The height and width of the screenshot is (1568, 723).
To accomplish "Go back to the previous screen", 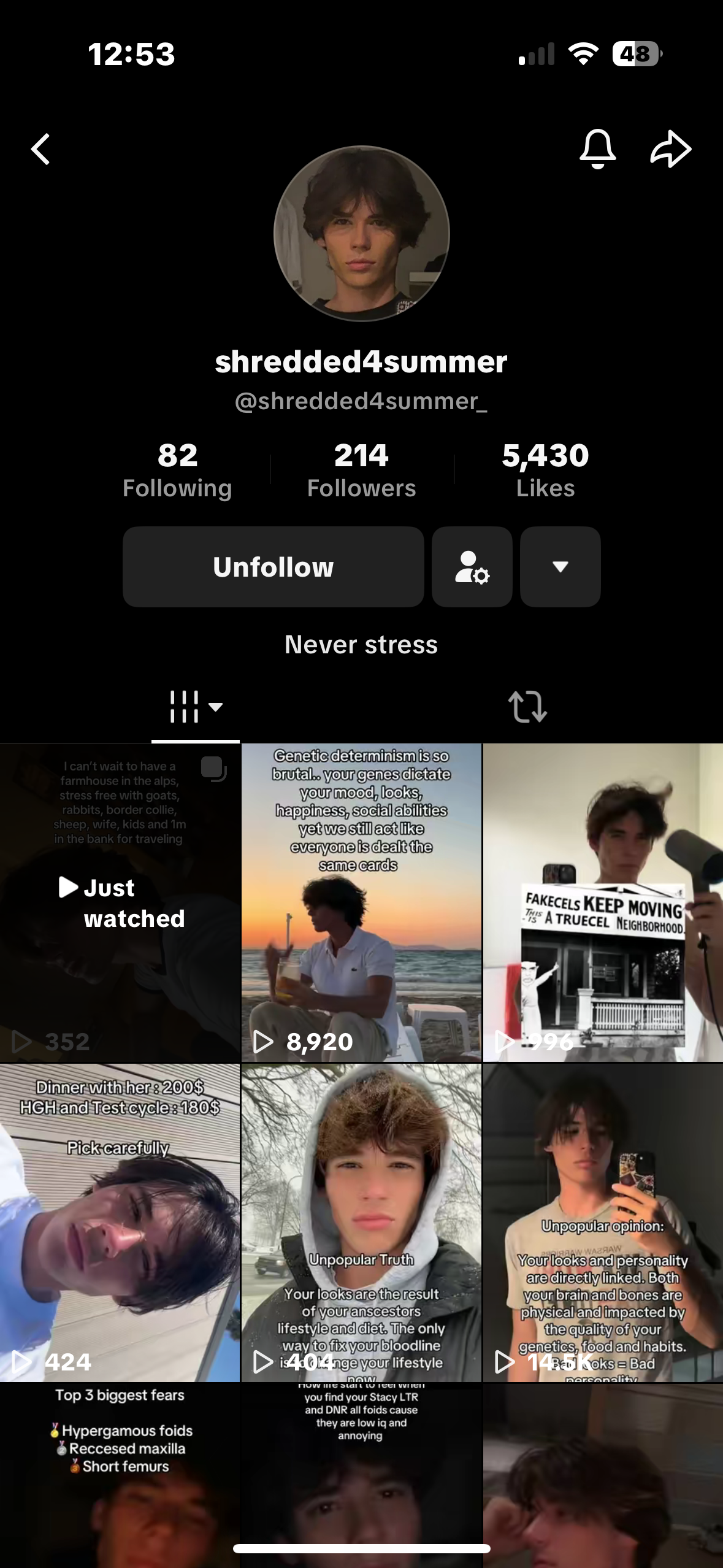I will [x=41, y=149].
